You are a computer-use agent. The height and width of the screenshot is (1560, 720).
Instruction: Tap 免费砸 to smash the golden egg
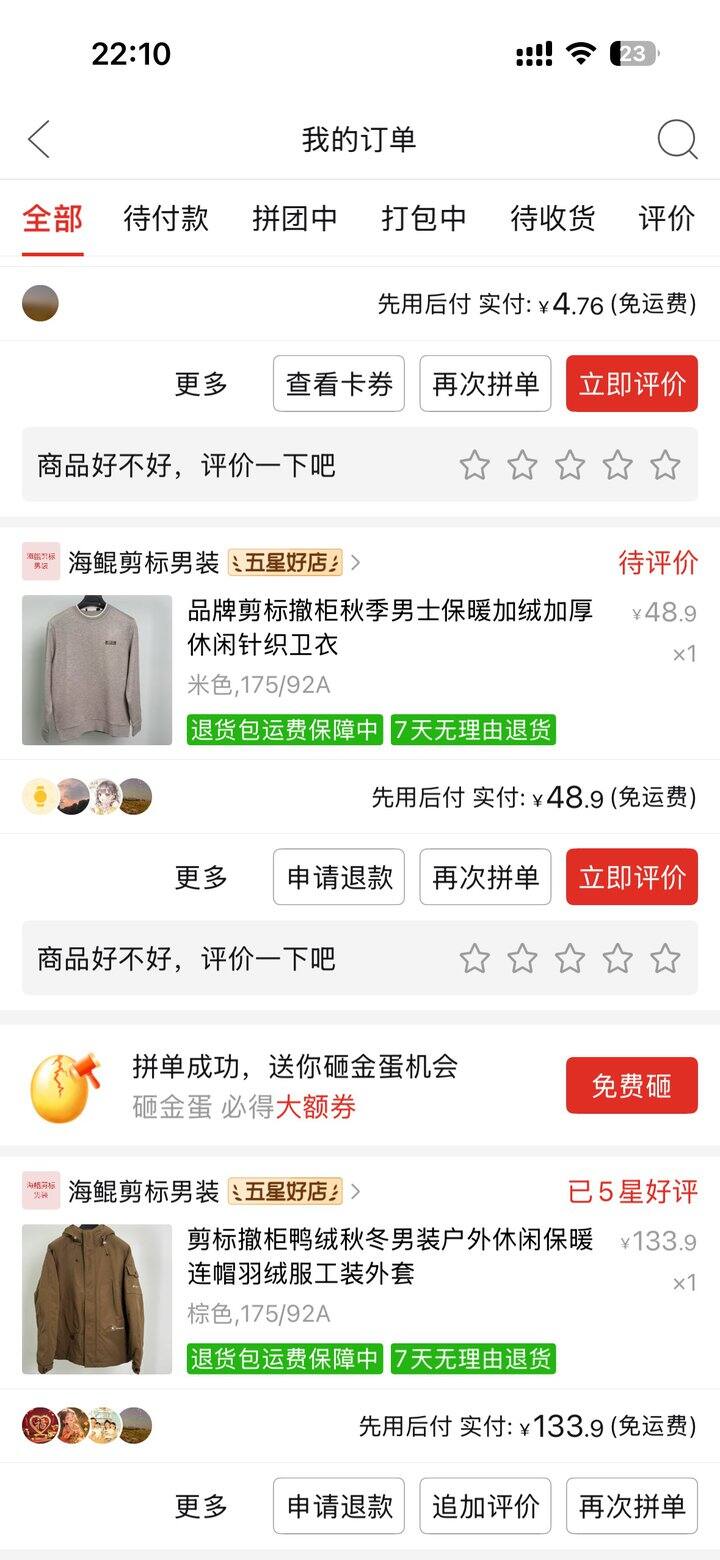pos(631,1085)
